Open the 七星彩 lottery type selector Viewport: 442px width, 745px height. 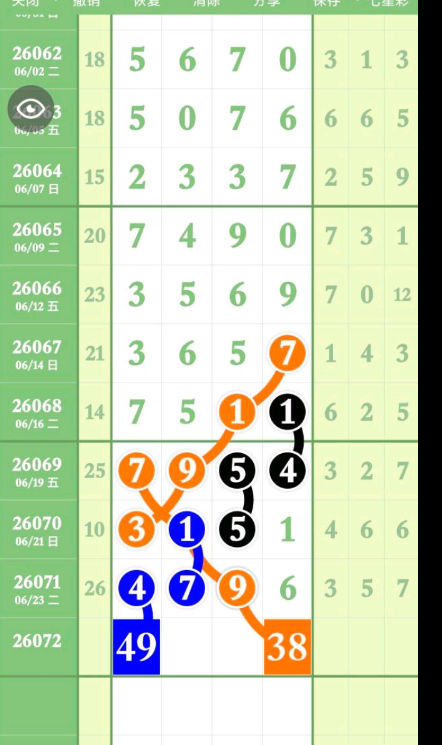click(x=389, y=3)
